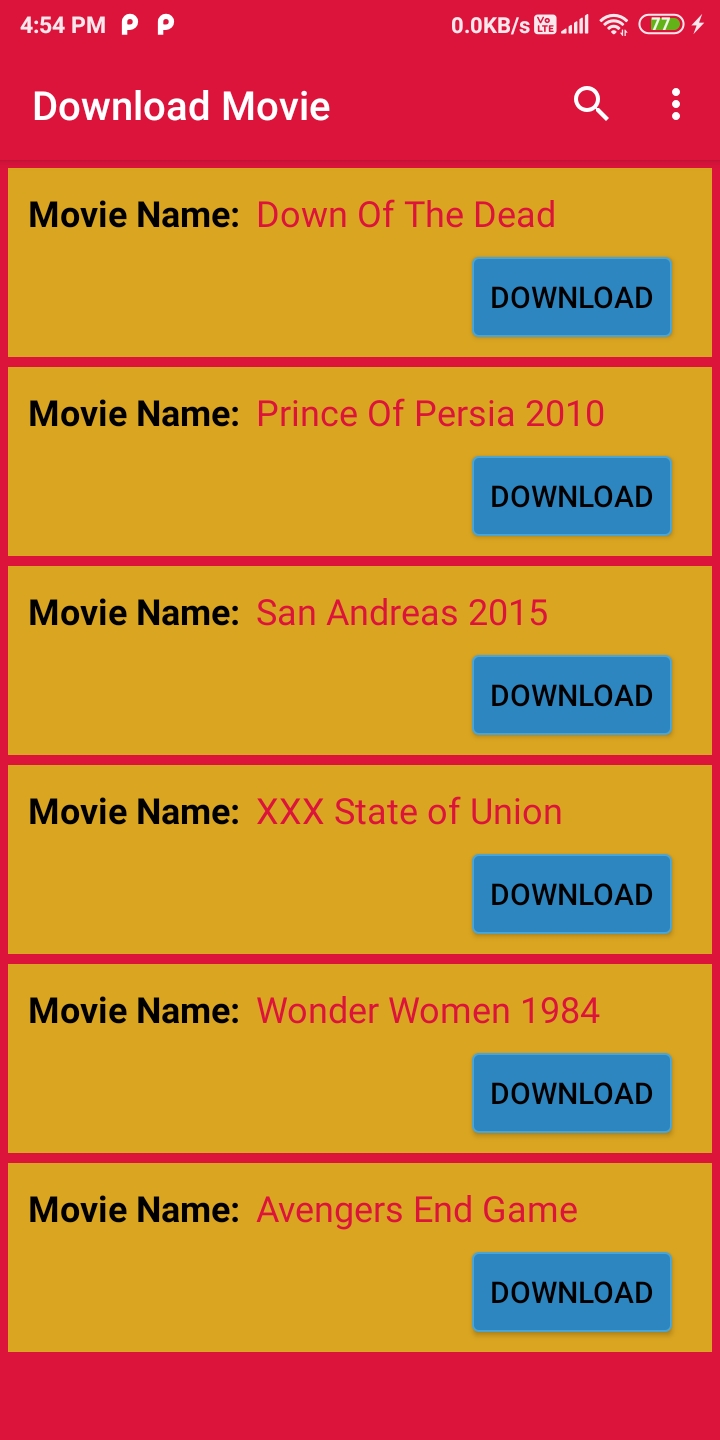
Task: Click the Wonder Women 1984 title text
Action: pyautogui.click(x=428, y=1011)
